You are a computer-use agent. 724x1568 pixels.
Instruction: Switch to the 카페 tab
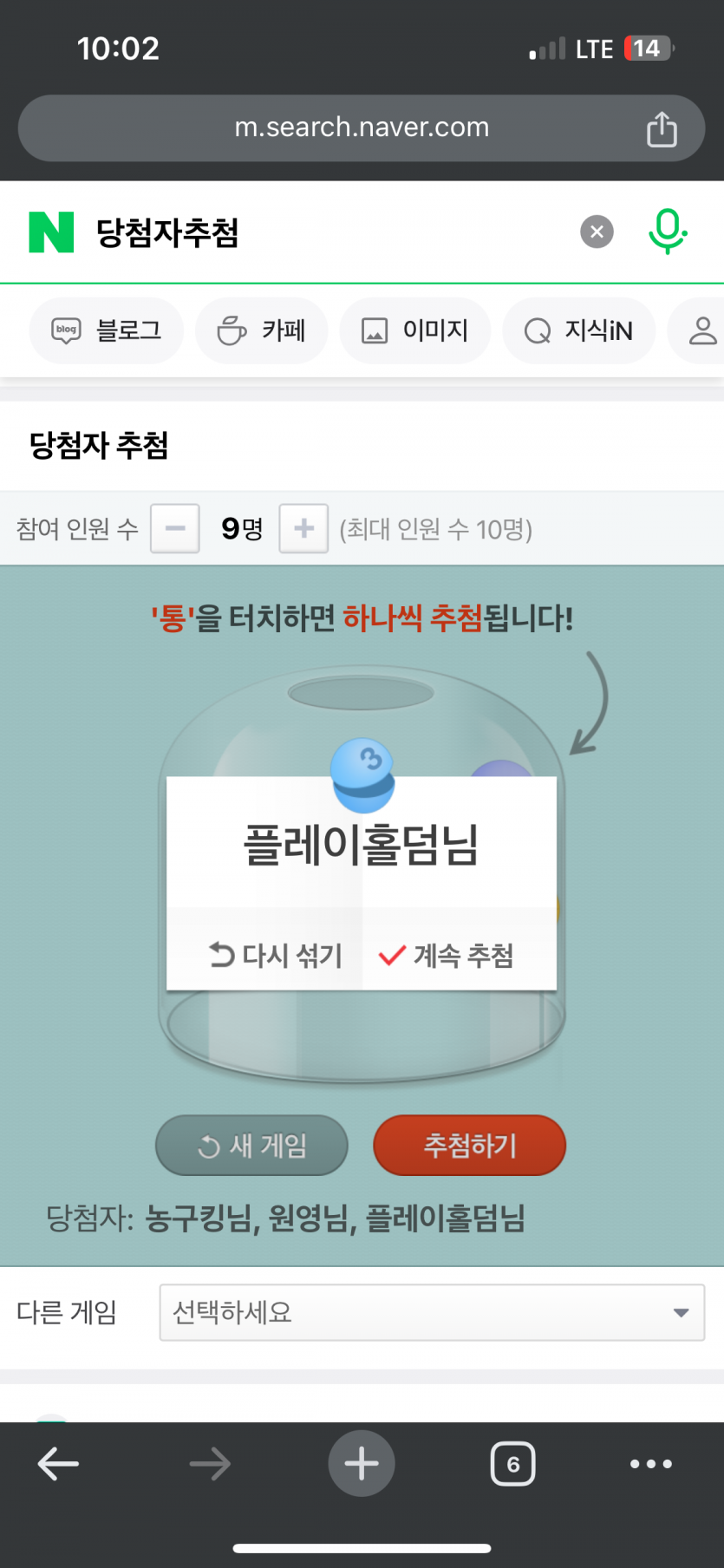tap(262, 330)
